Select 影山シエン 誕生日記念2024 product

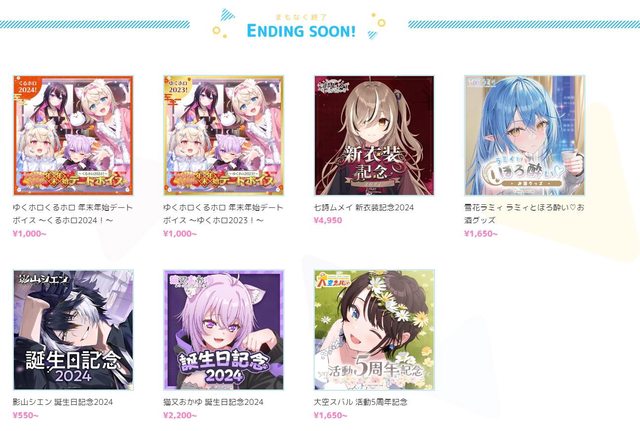point(72,329)
